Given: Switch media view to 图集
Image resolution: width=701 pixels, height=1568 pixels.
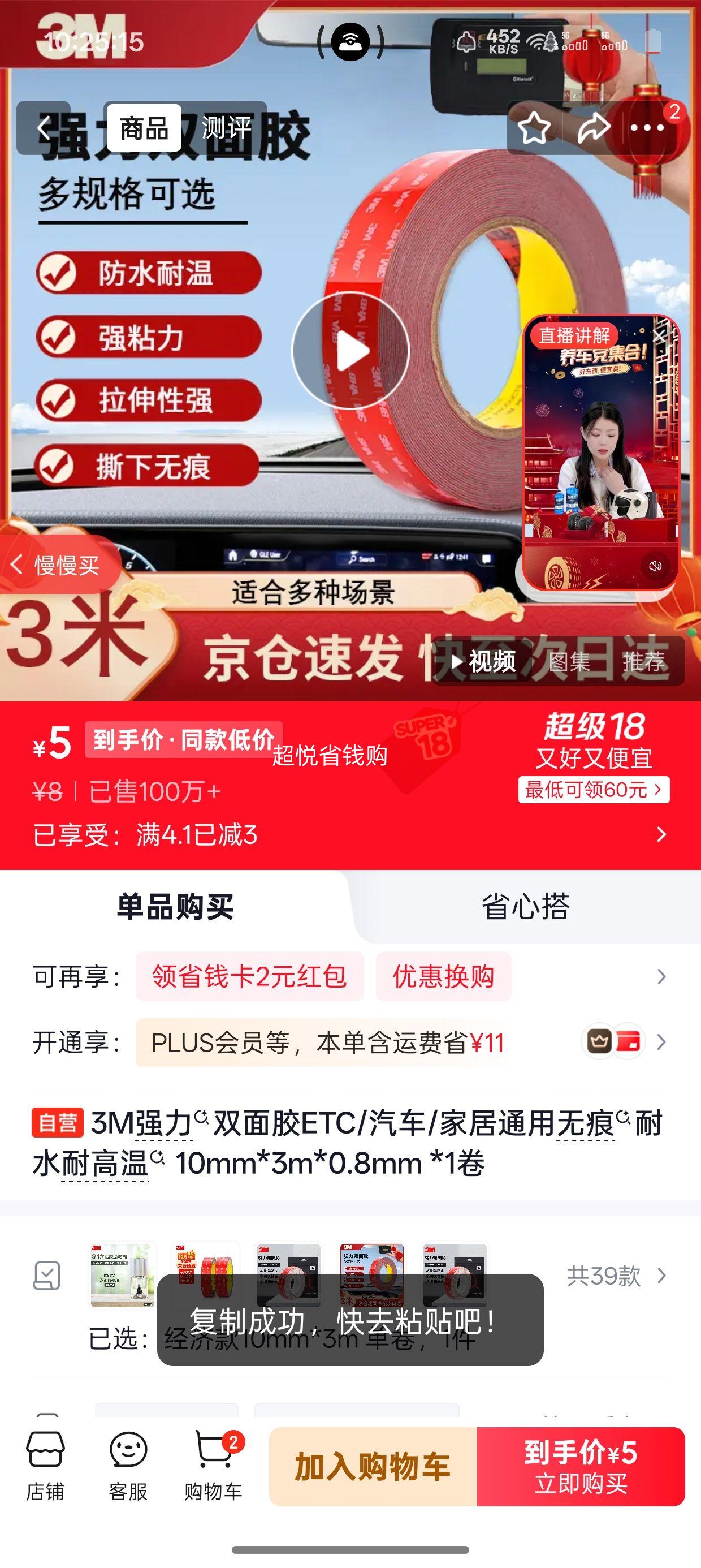Looking at the screenshot, I should (x=569, y=661).
